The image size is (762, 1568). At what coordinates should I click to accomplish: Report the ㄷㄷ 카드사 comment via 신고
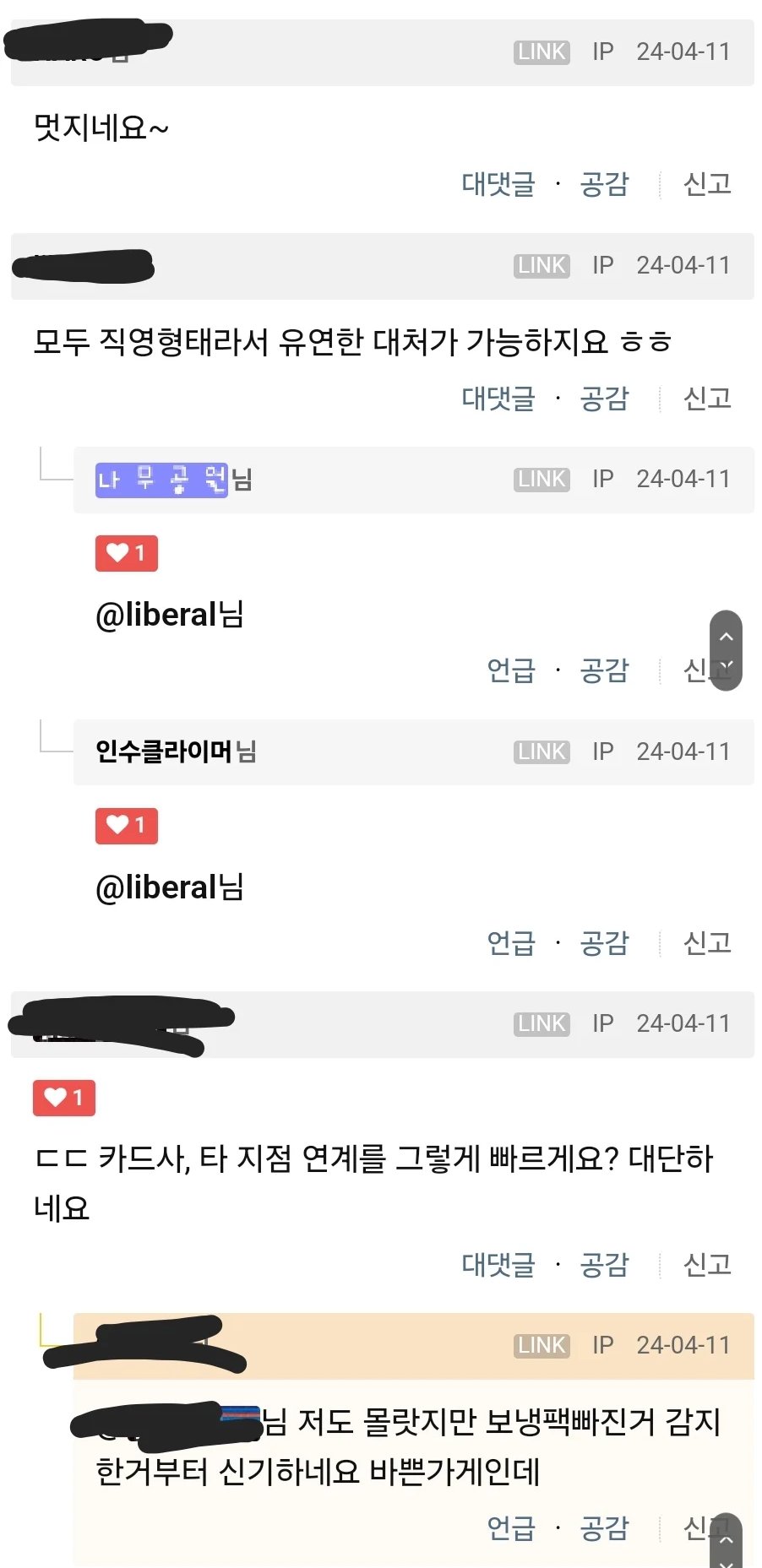point(706,1264)
